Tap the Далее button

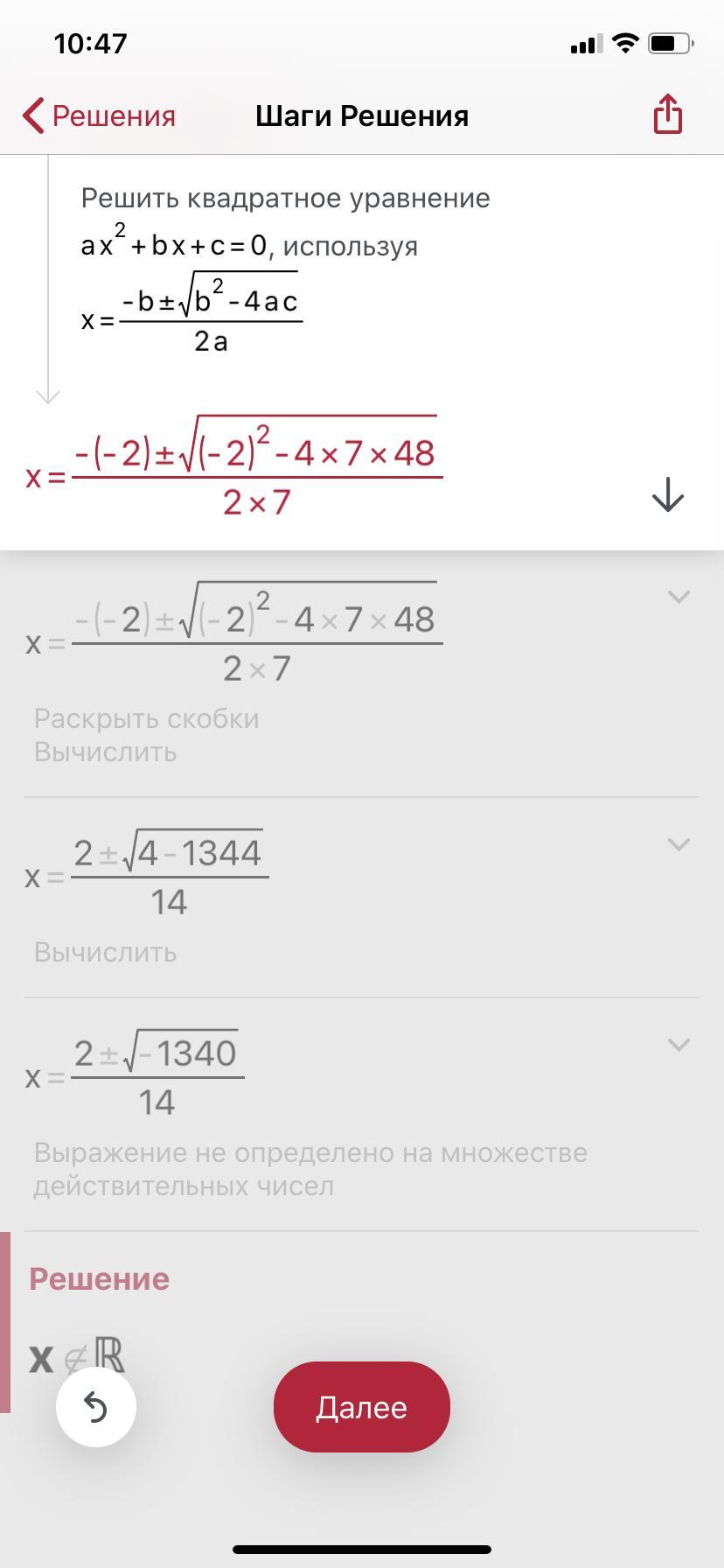click(x=361, y=1408)
